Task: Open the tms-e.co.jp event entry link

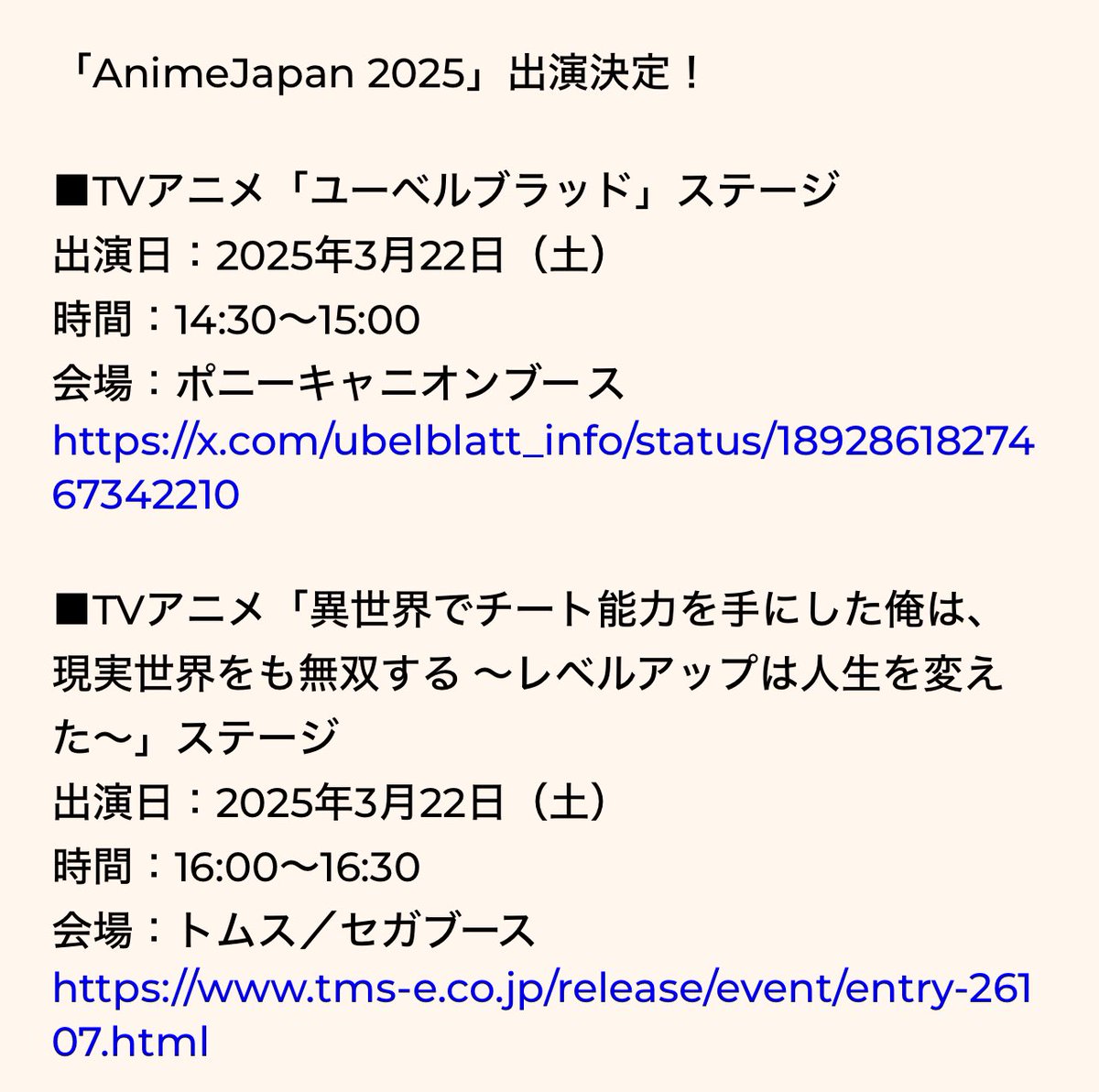Action: point(542,989)
